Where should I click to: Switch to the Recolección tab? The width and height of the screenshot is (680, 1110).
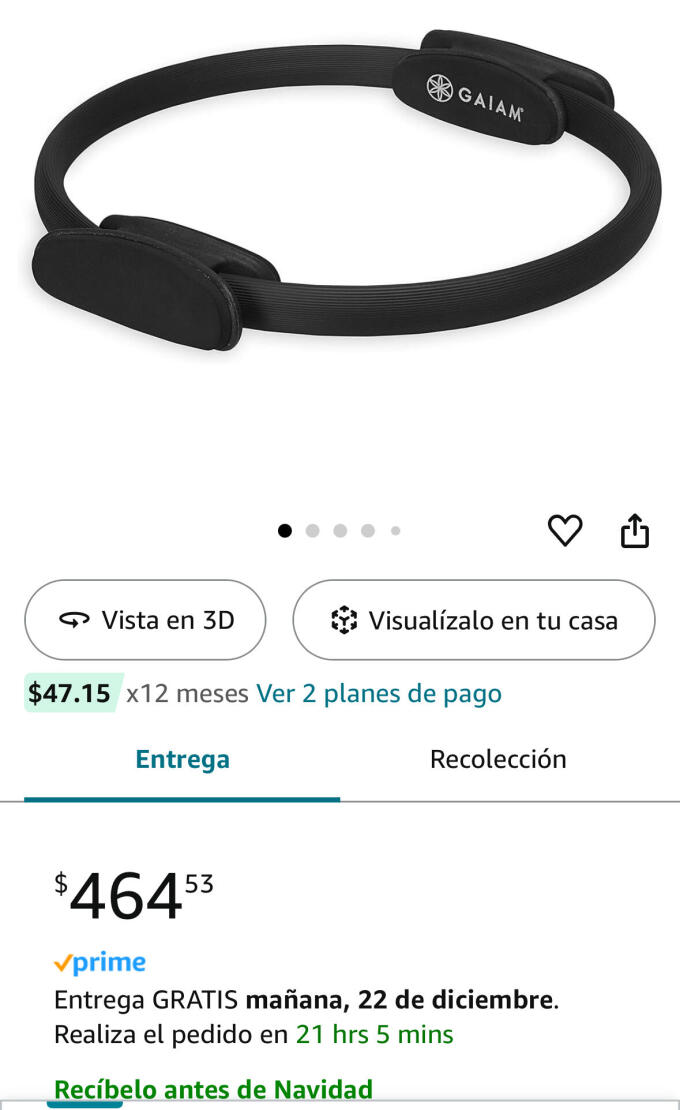pyautogui.click(x=498, y=760)
